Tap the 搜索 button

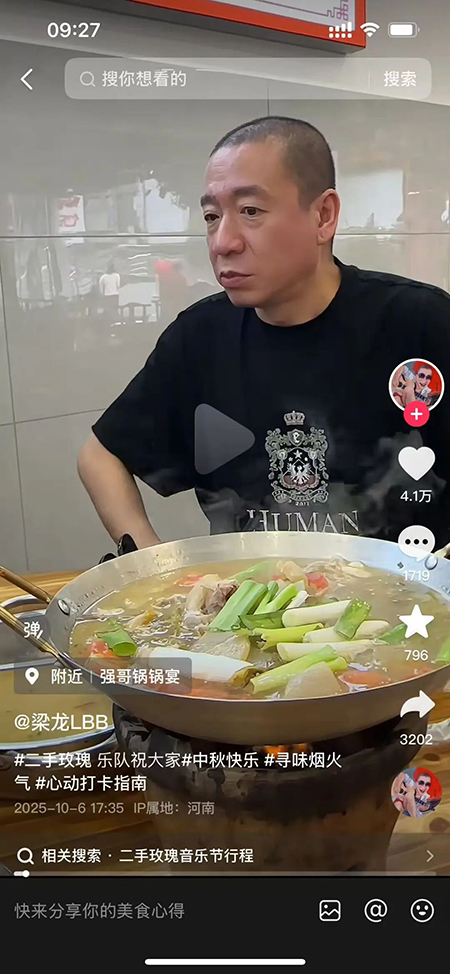coord(400,79)
